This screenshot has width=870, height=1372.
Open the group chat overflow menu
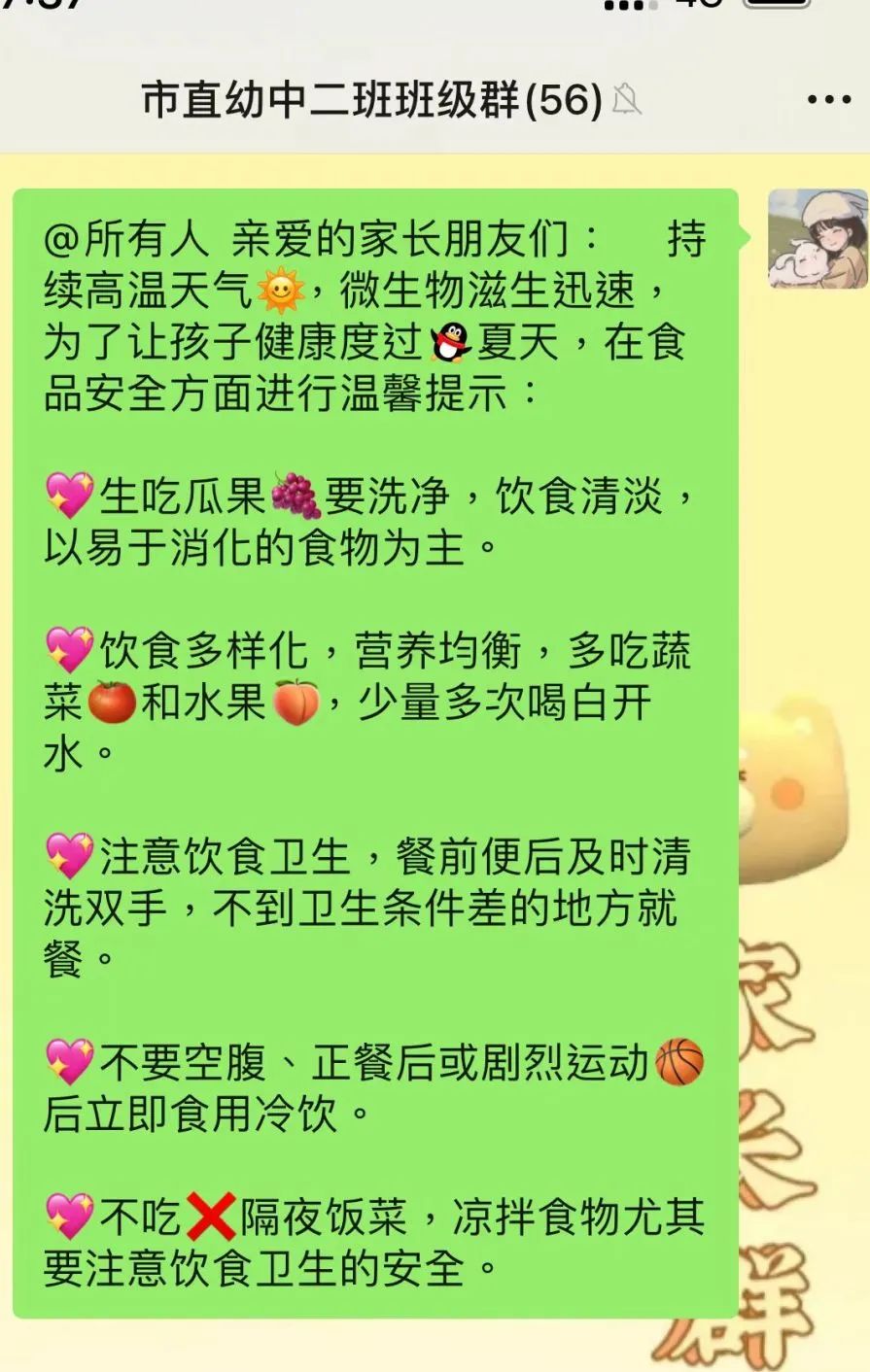(x=828, y=100)
